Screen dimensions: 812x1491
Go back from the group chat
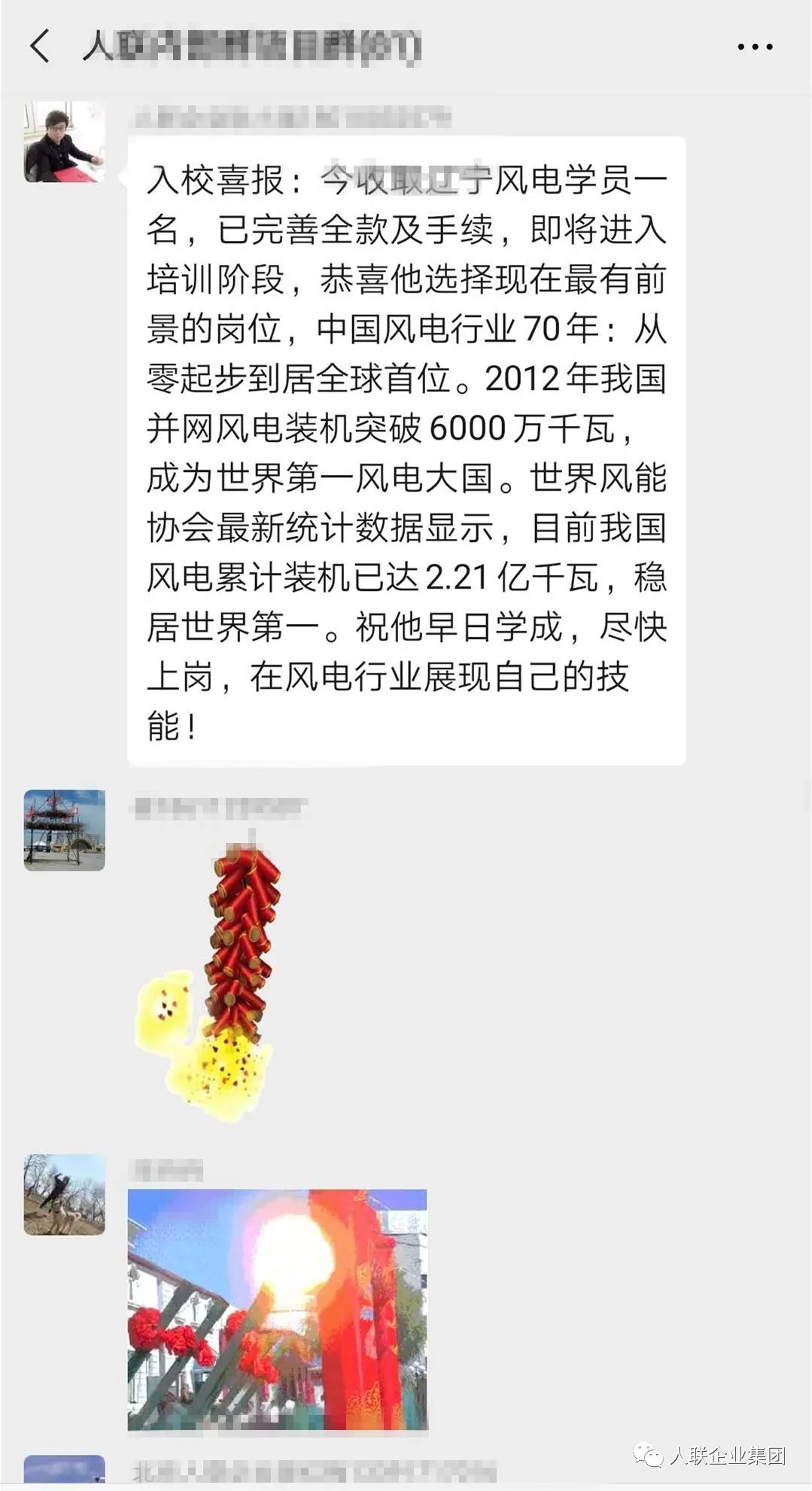point(41,46)
